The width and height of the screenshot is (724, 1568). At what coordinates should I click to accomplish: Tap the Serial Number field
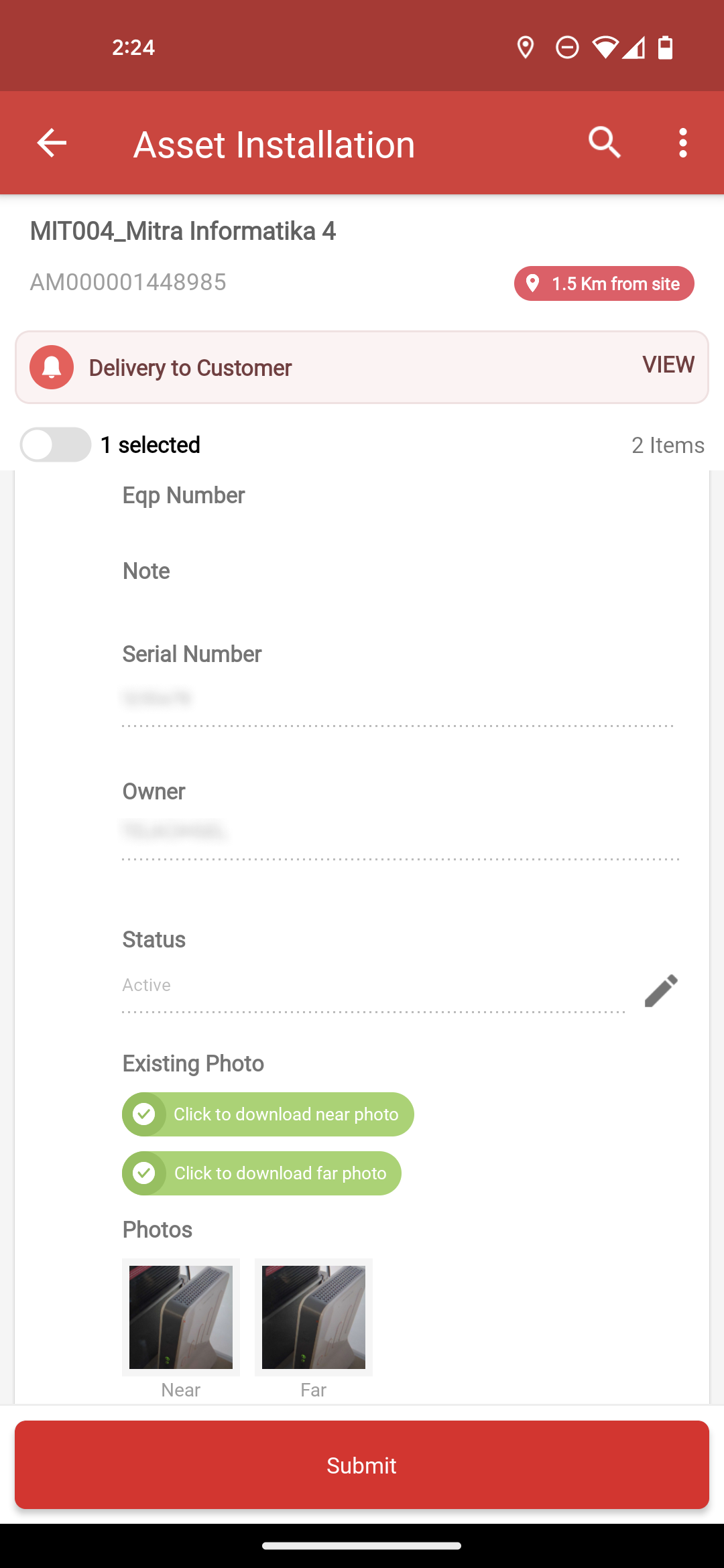pyautogui.click(x=398, y=700)
